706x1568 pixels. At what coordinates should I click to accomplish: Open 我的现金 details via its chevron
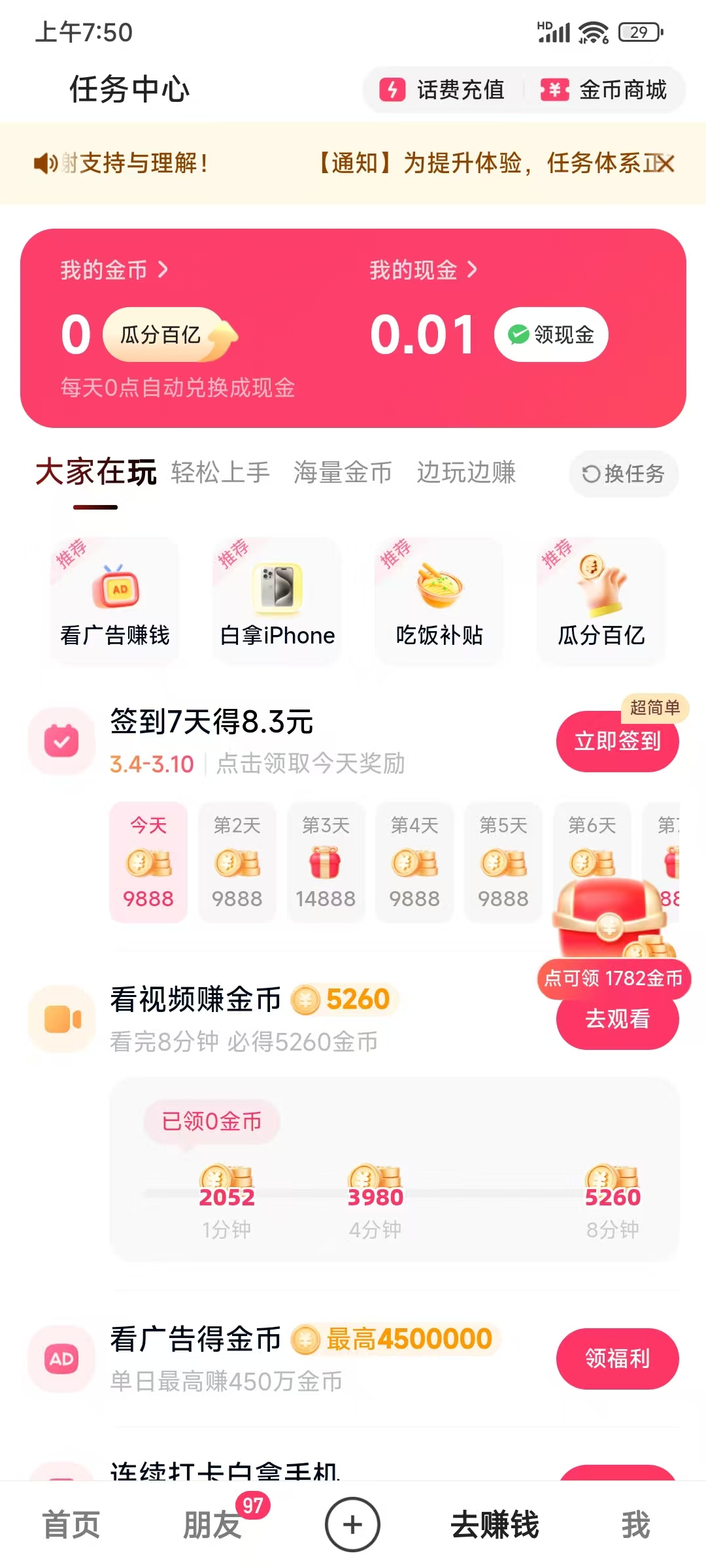tap(472, 270)
